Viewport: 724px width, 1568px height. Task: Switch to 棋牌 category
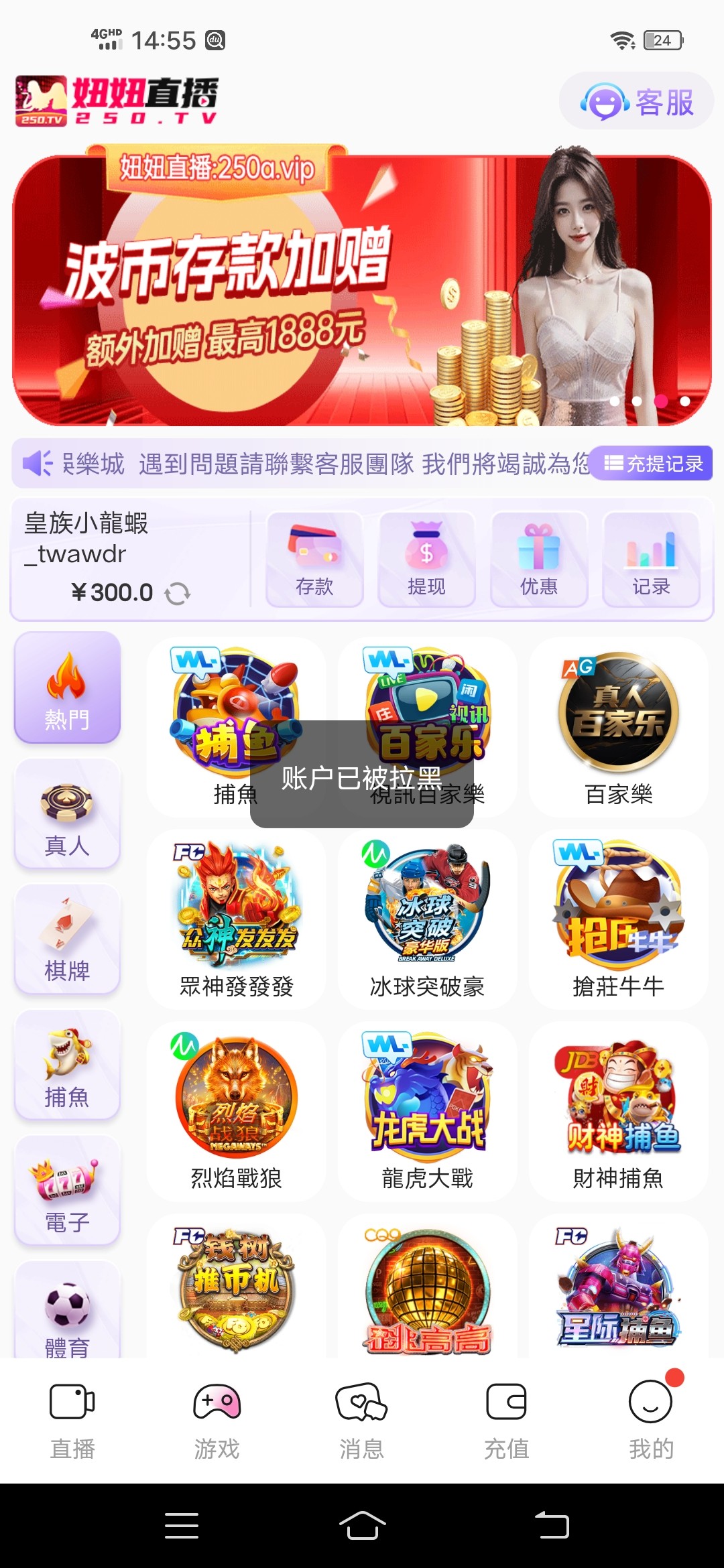pos(67,939)
